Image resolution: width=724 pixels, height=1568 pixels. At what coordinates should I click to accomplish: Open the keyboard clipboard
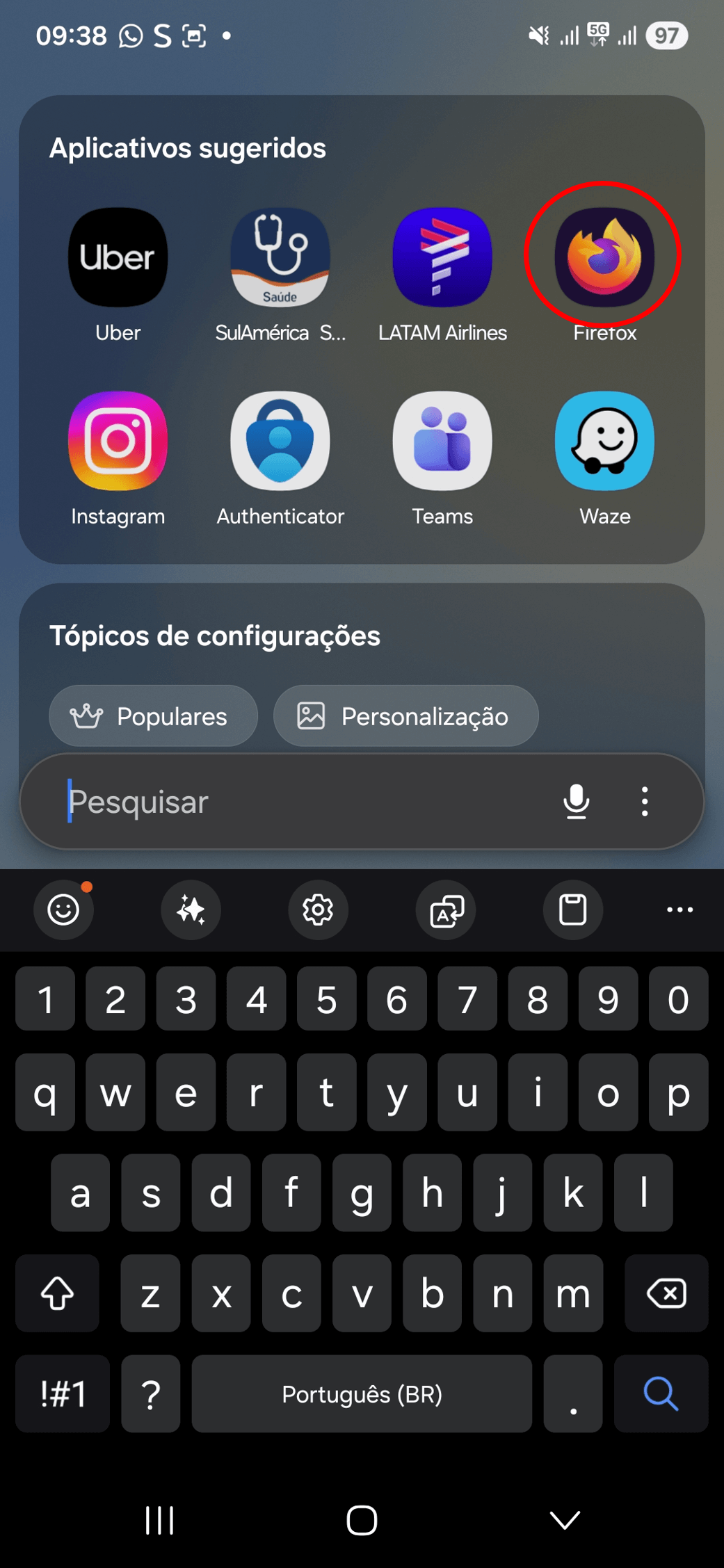pyautogui.click(x=573, y=910)
